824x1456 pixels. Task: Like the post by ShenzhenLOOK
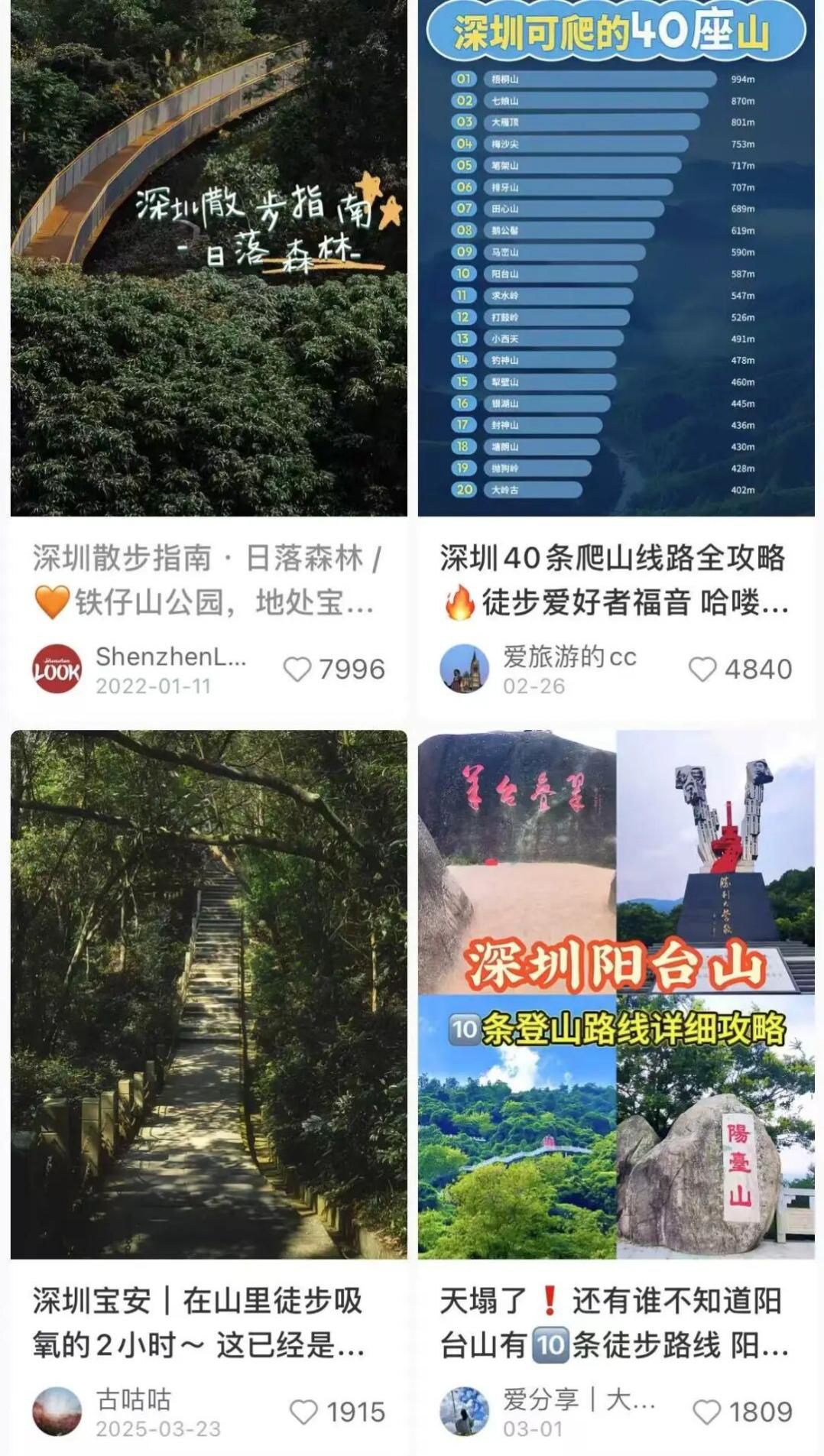[297, 670]
